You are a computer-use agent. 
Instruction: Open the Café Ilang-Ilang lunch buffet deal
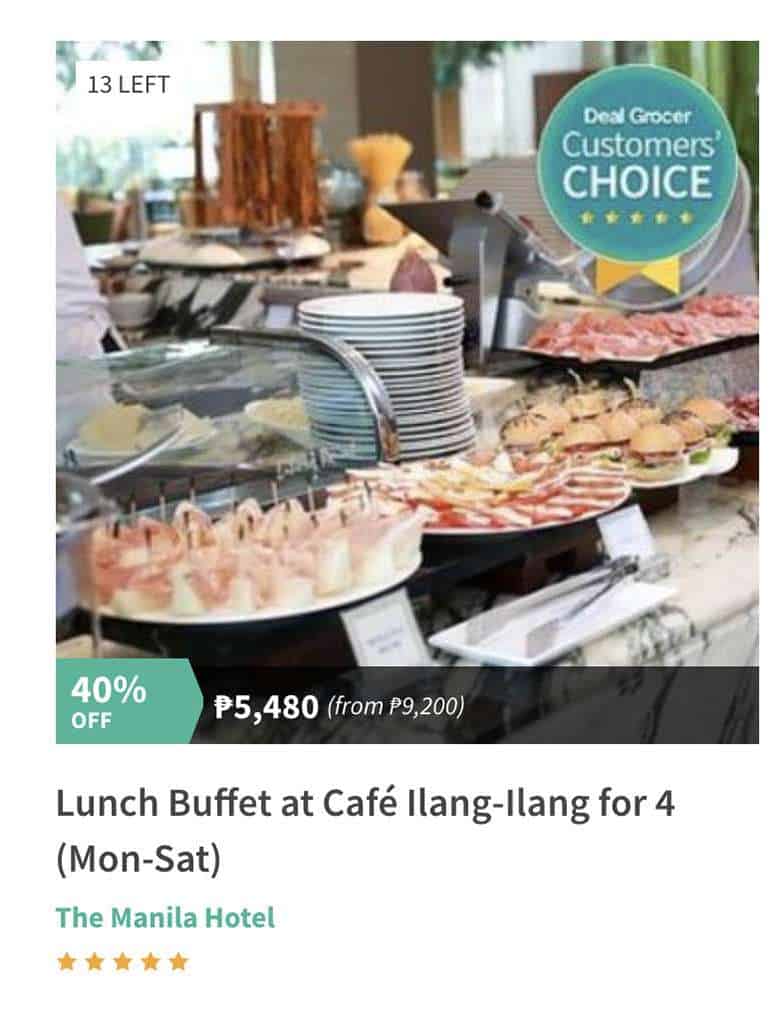coord(365,805)
